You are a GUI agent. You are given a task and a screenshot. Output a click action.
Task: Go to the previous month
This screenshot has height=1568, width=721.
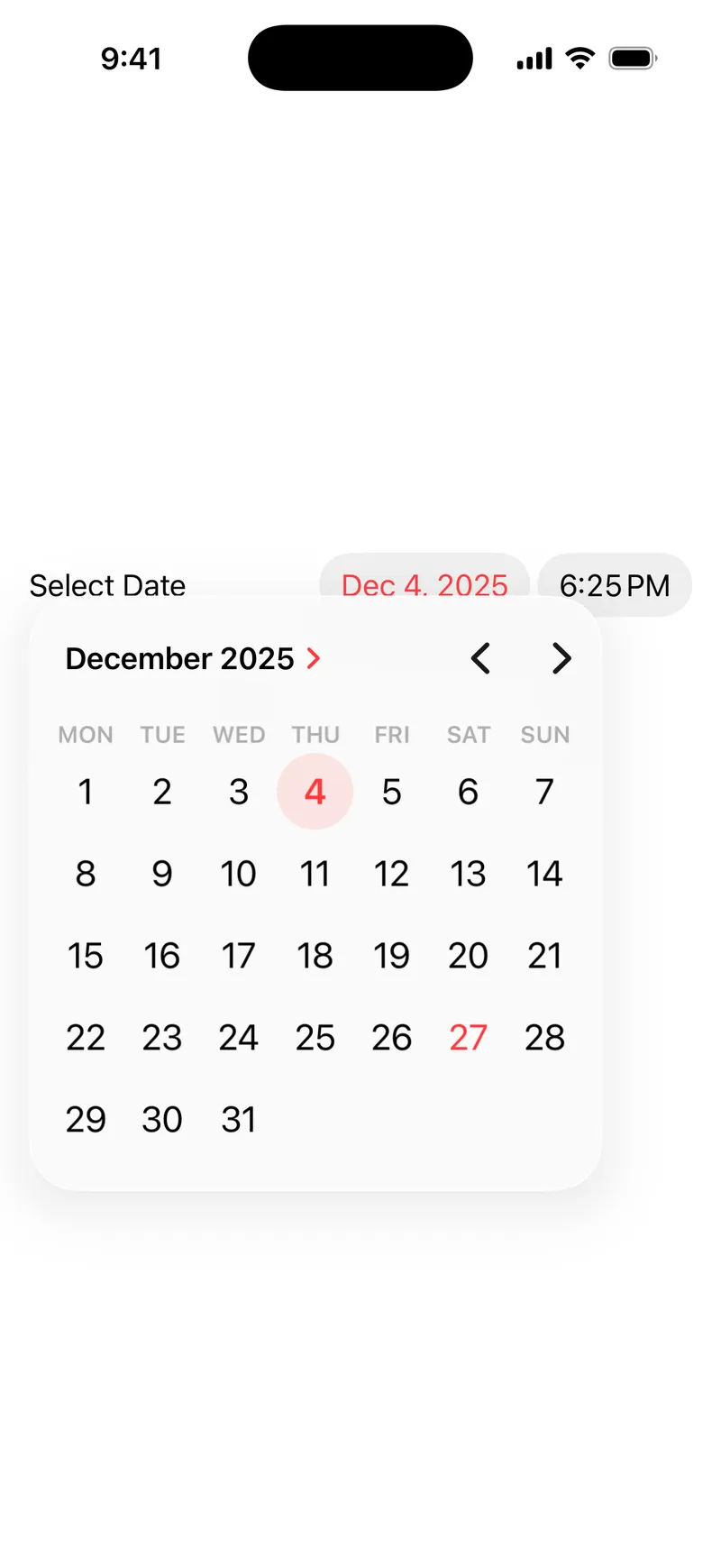tap(480, 658)
